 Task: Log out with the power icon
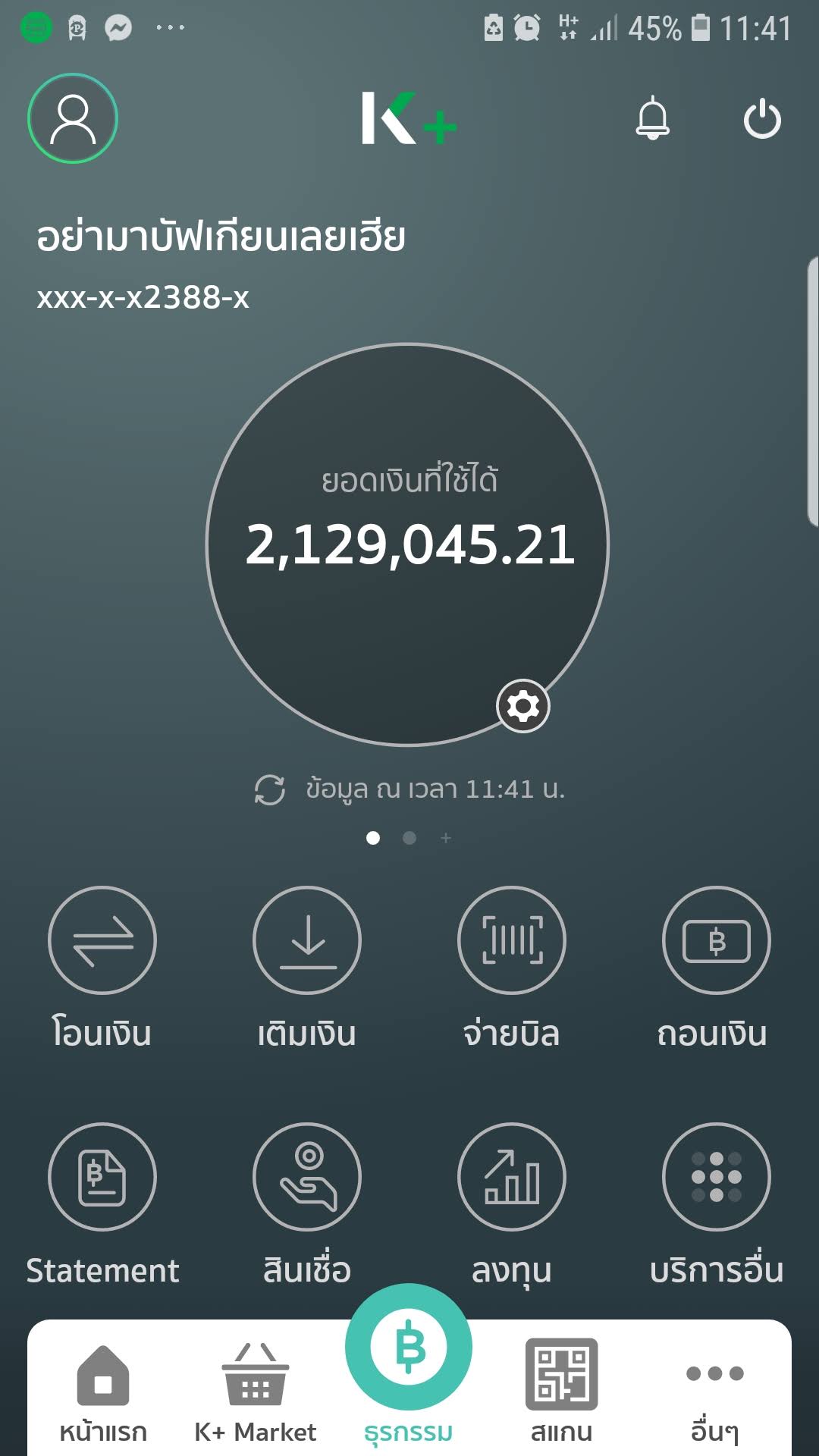point(762,120)
